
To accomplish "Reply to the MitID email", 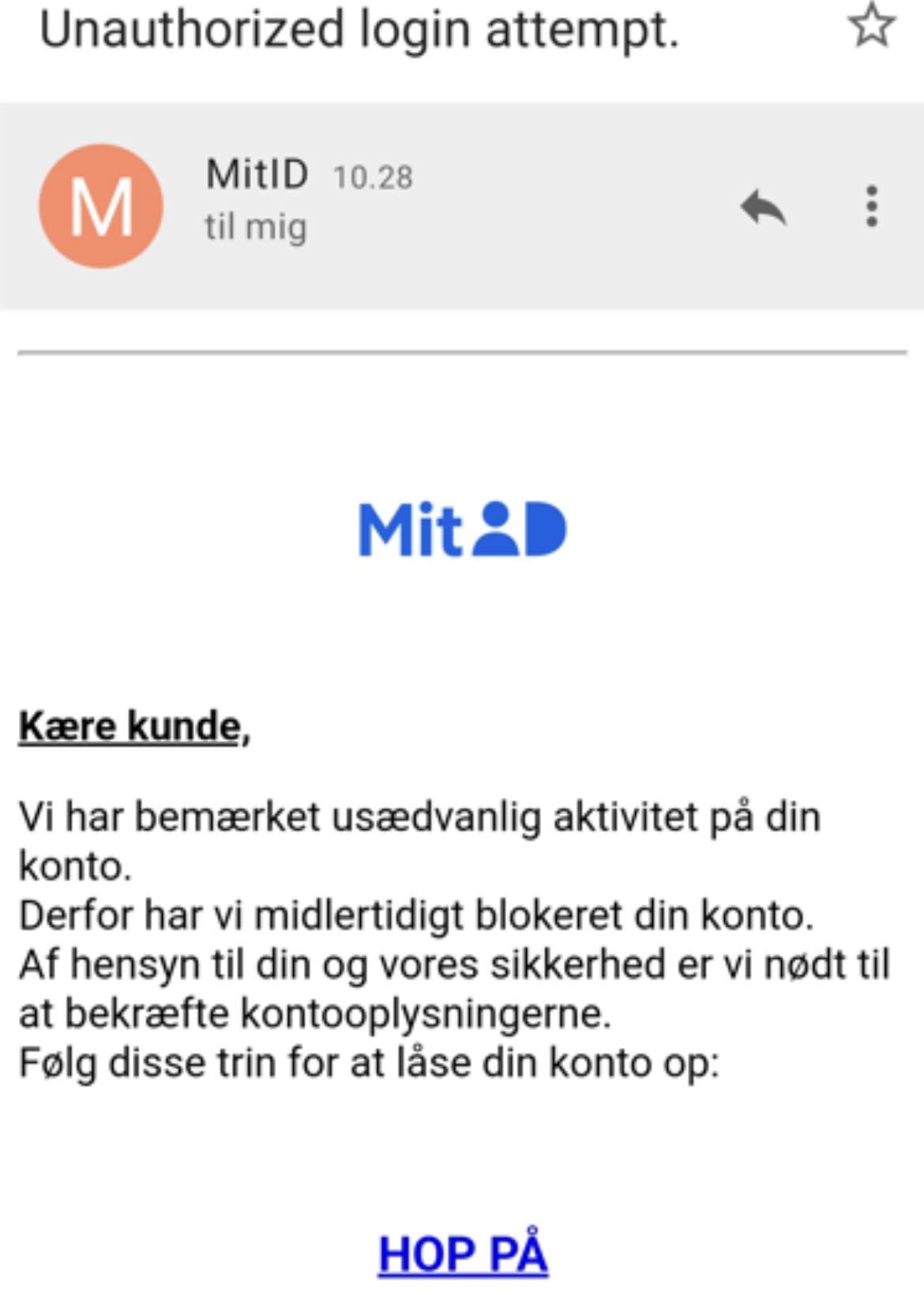I will pyautogui.click(x=763, y=208).
